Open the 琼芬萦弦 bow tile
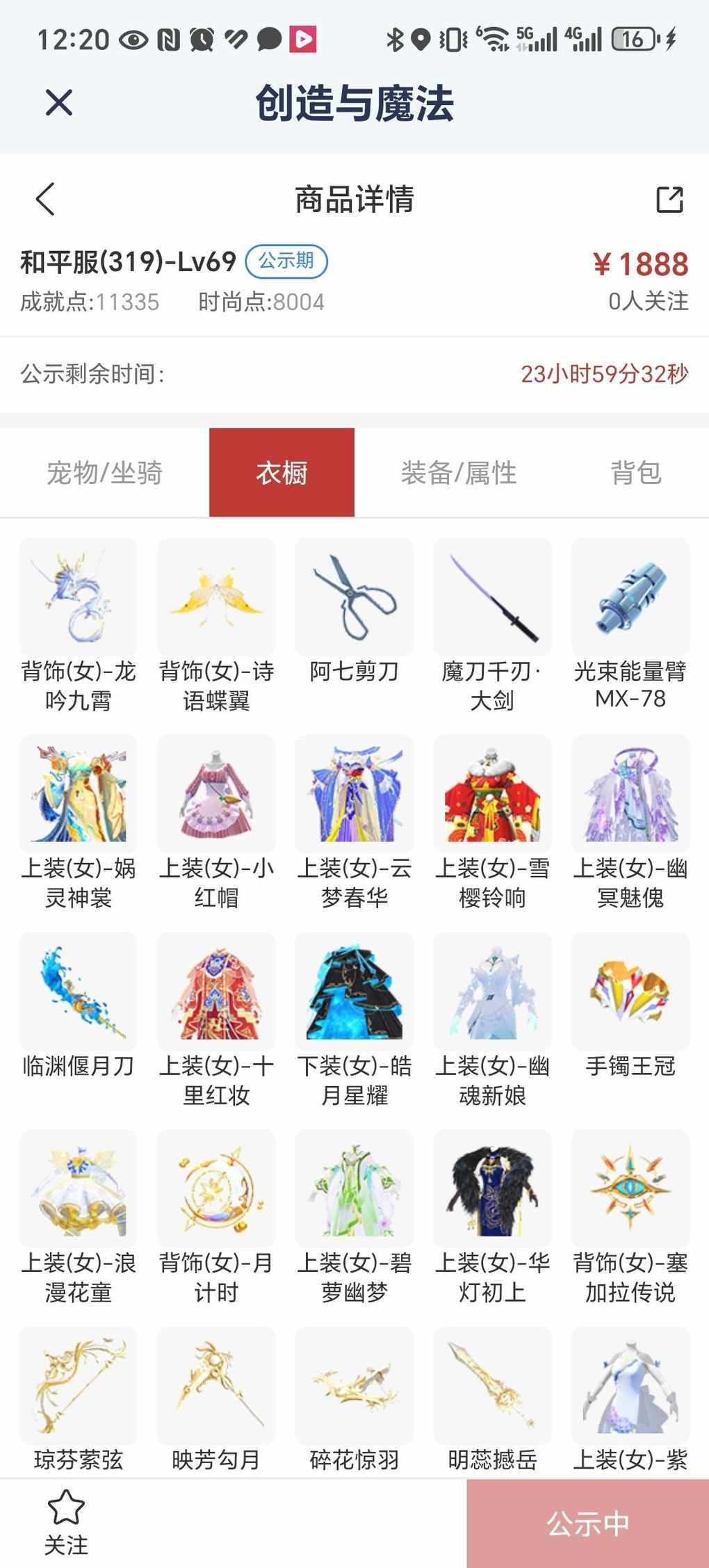 pyautogui.click(x=78, y=1400)
